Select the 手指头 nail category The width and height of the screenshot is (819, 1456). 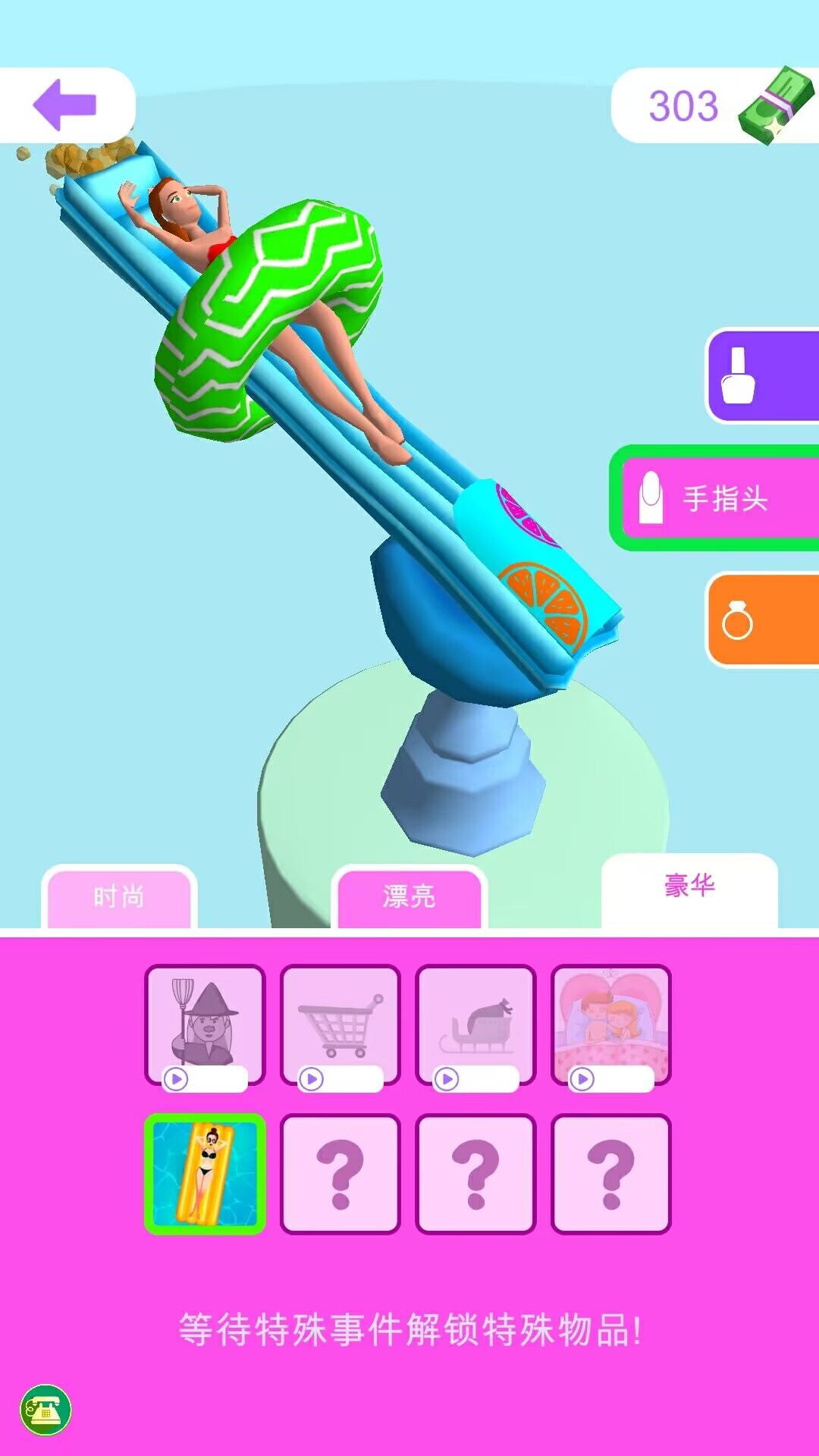(x=717, y=498)
